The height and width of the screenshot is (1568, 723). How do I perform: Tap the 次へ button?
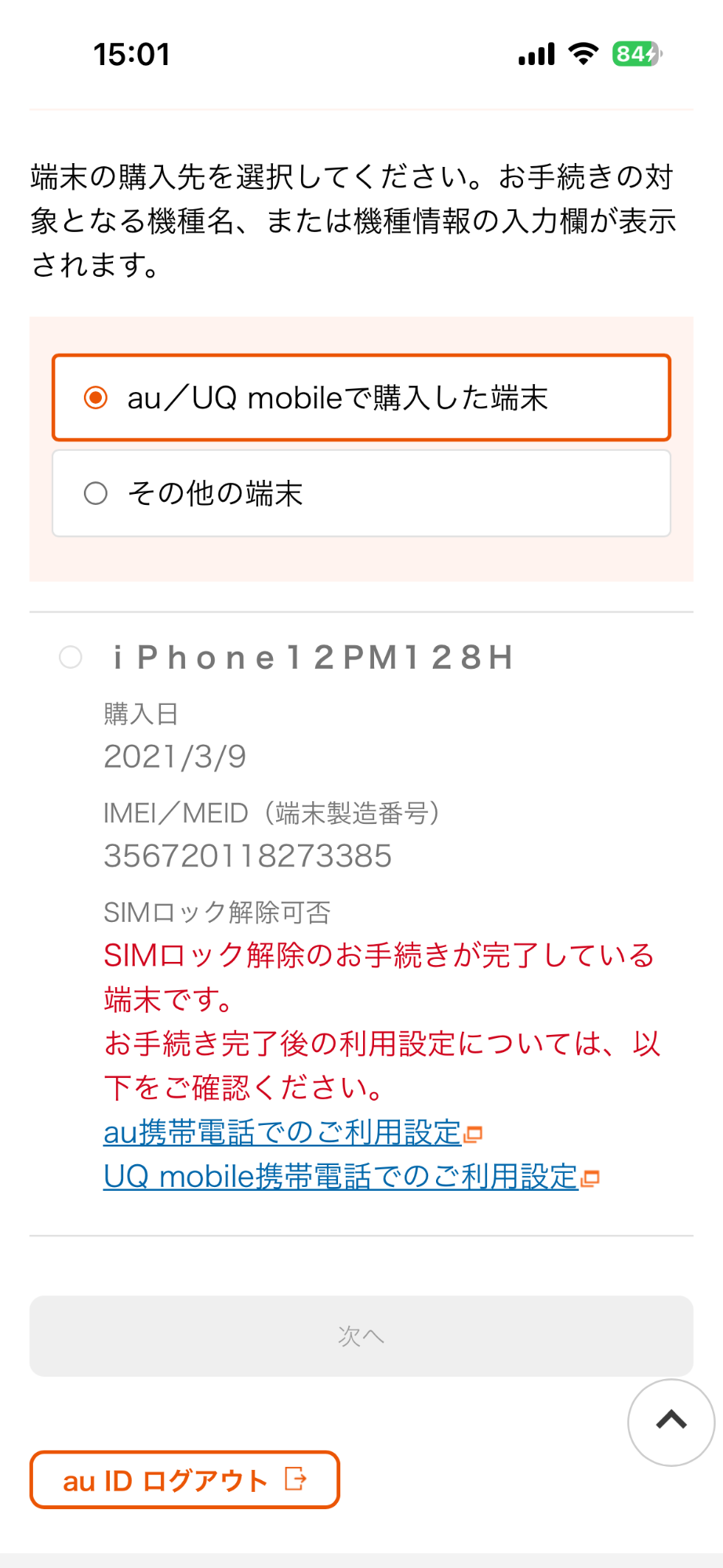tap(361, 1336)
